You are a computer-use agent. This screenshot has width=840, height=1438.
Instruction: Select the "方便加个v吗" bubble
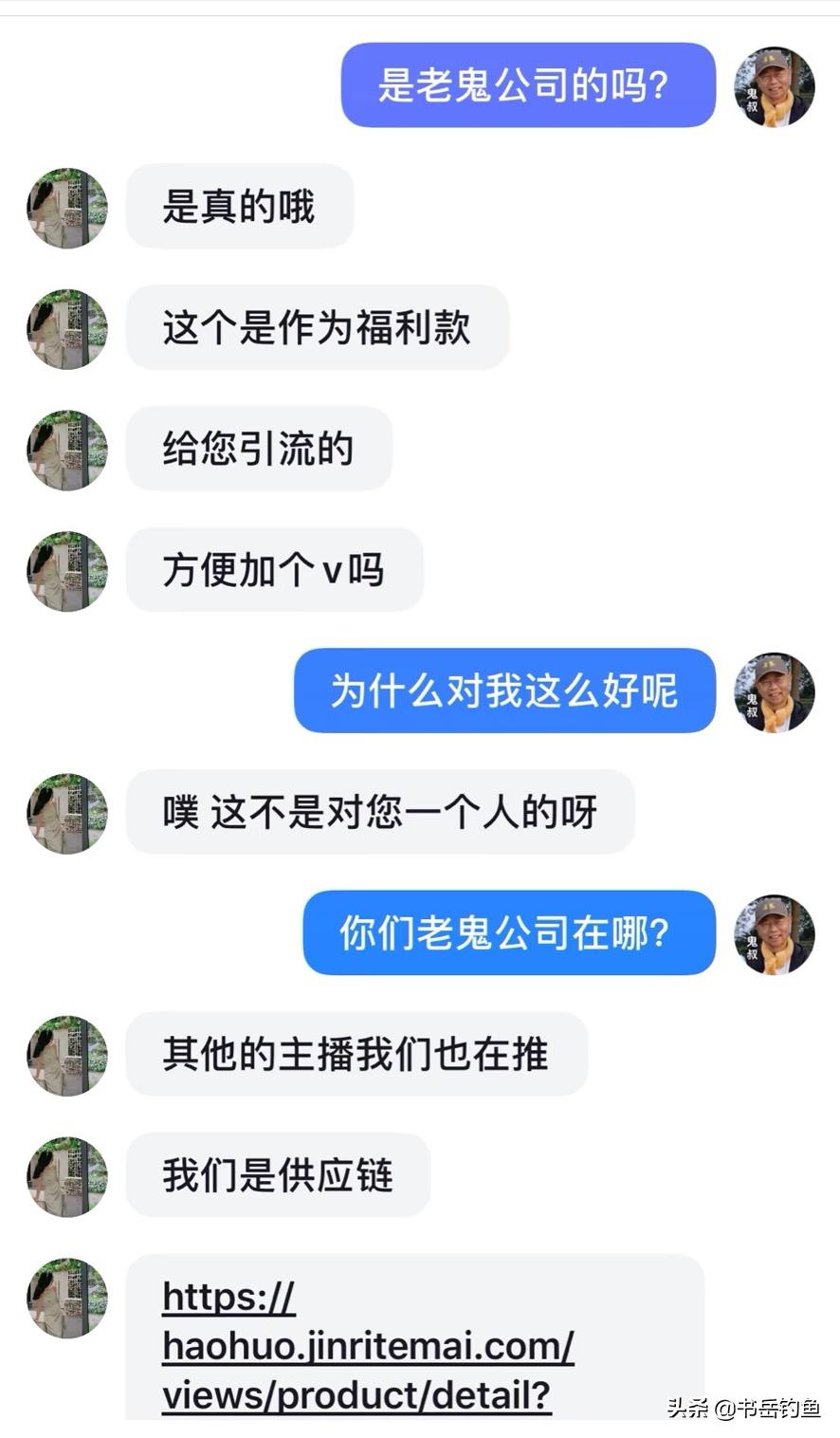(273, 570)
